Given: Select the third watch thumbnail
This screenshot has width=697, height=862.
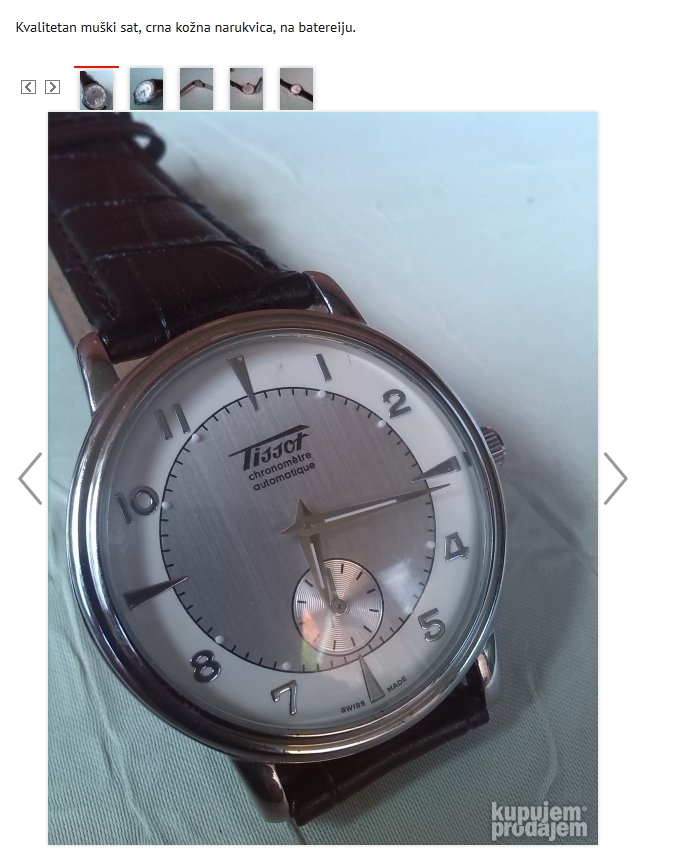Looking at the screenshot, I should [x=196, y=89].
